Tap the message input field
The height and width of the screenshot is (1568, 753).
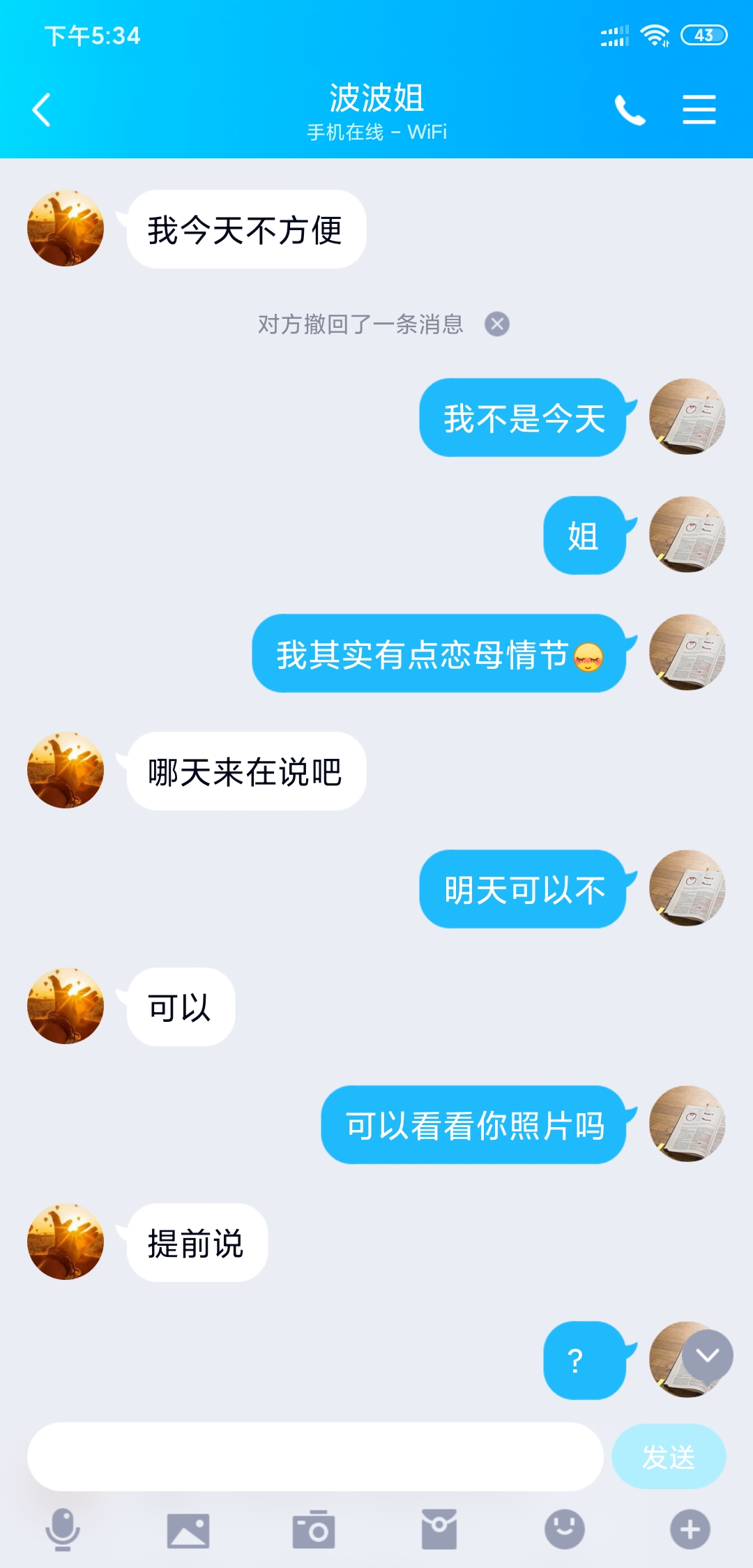pyautogui.click(x=314, y=1456)
